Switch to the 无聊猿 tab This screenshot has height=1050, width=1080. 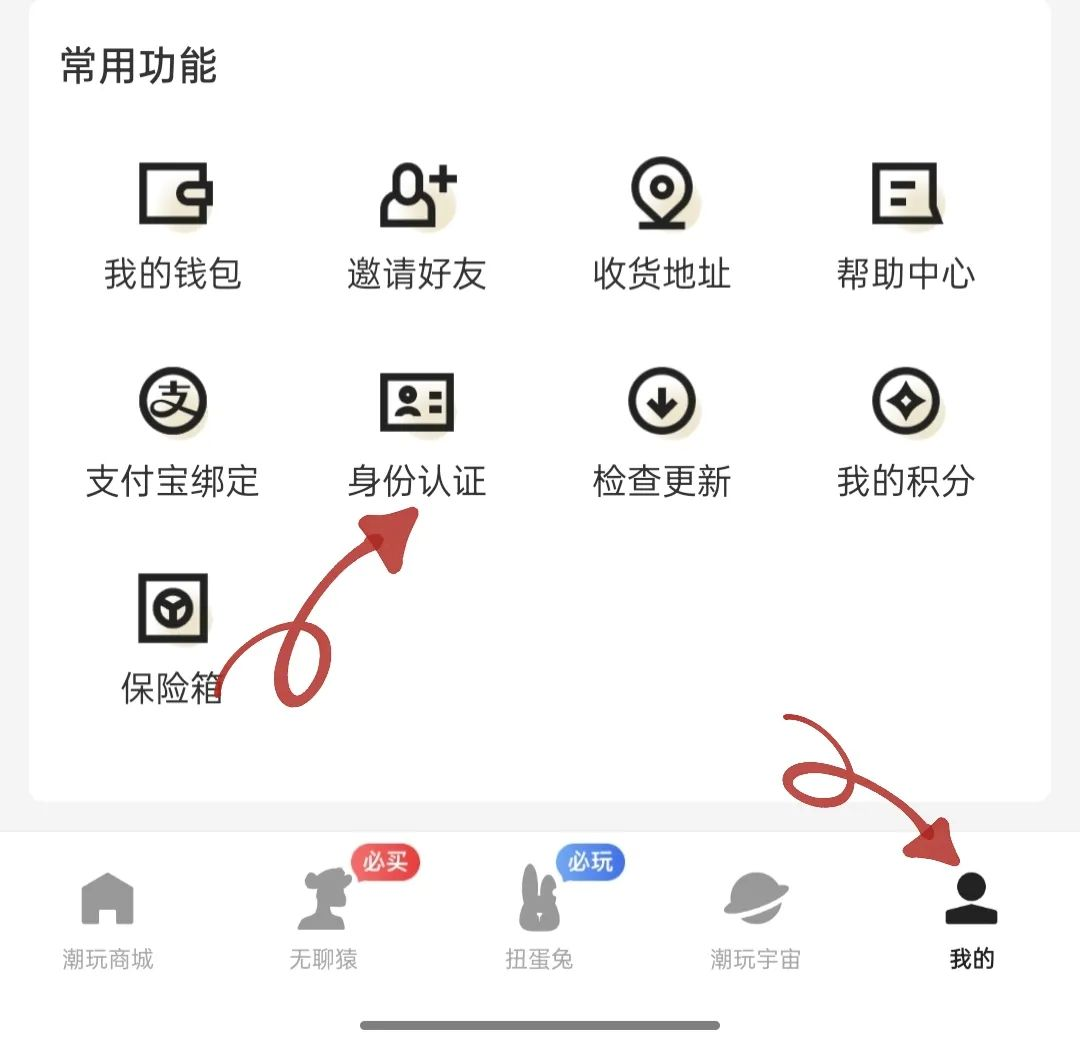(x=324, y=920)
